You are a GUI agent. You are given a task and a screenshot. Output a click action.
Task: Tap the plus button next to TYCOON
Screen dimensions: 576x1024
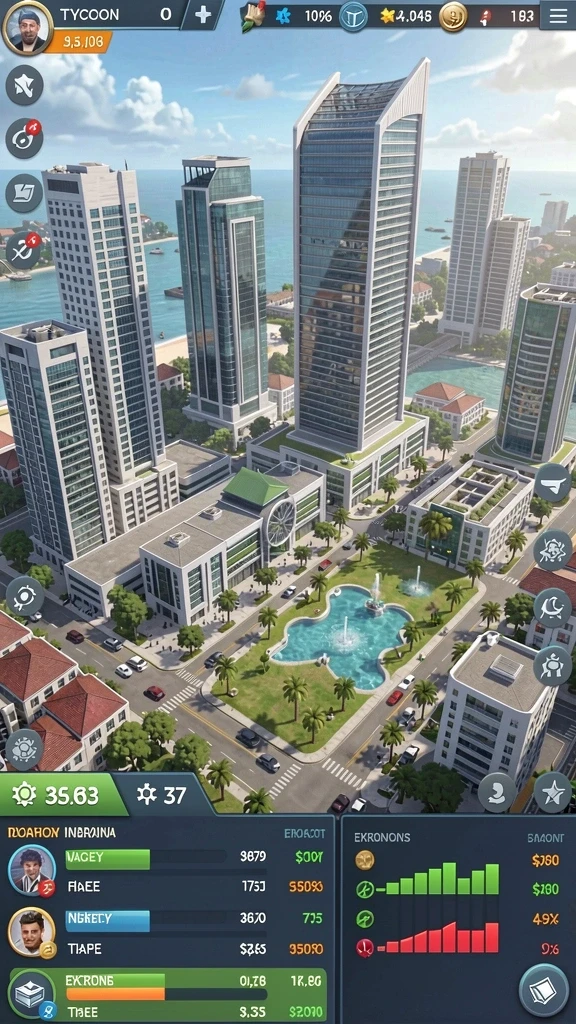tap(203, 14)
